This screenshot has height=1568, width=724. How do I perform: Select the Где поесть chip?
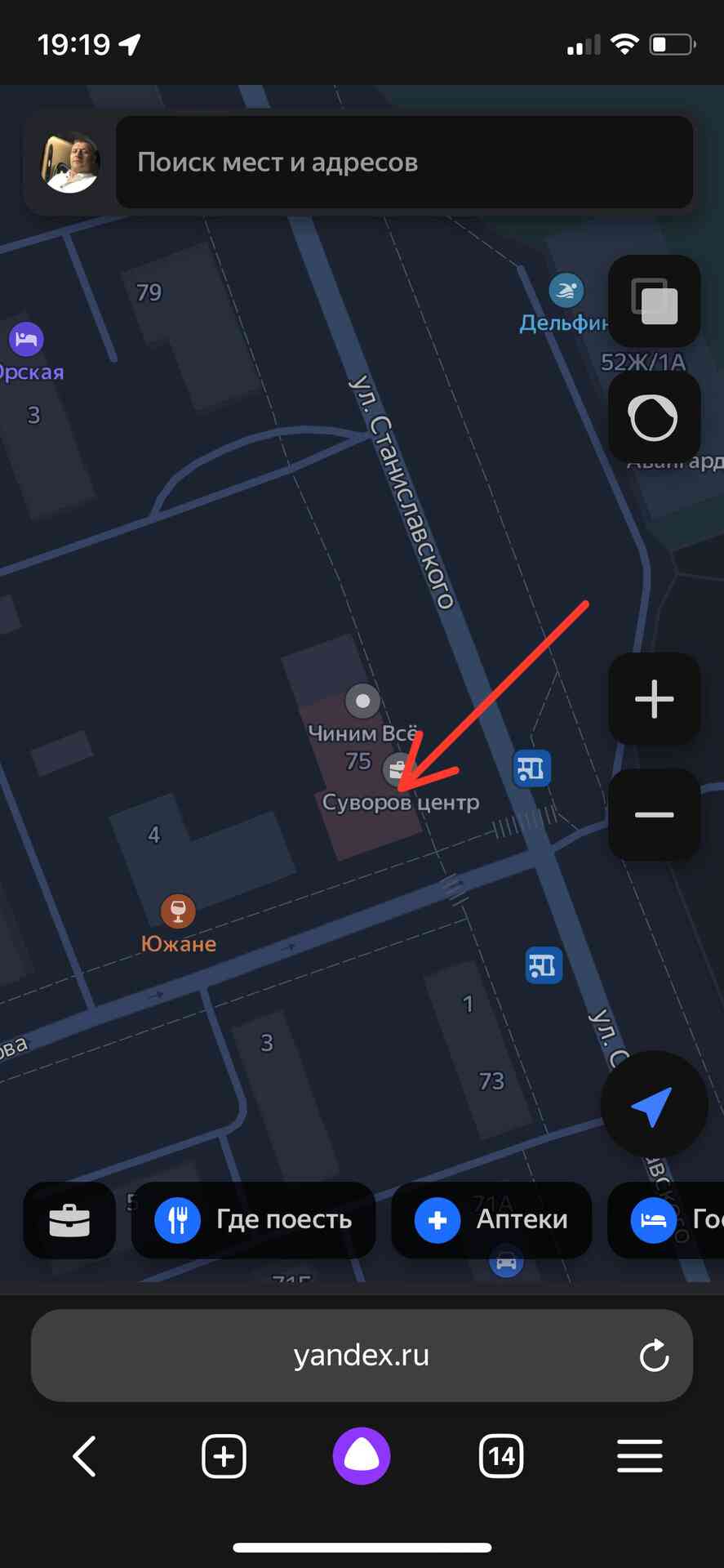(x=253, y=1220)
